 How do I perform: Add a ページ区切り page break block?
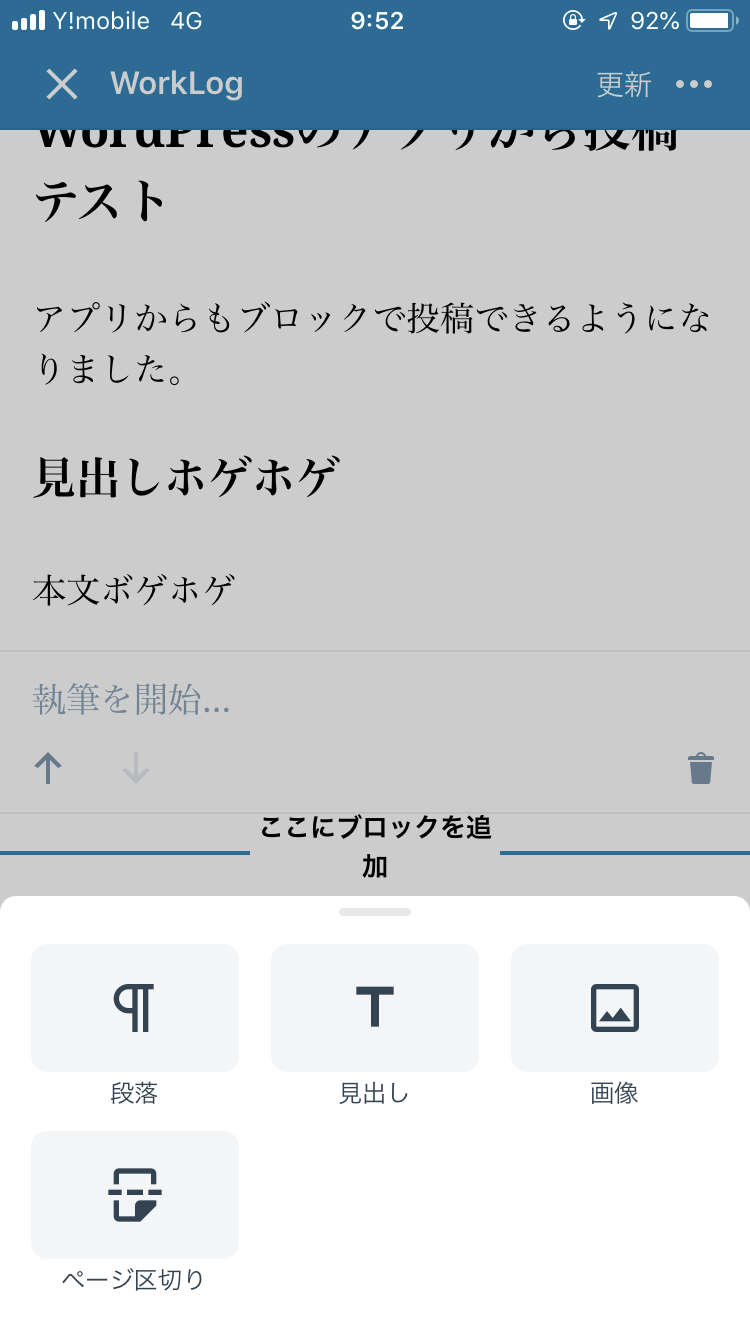(x=135, y=1195)
